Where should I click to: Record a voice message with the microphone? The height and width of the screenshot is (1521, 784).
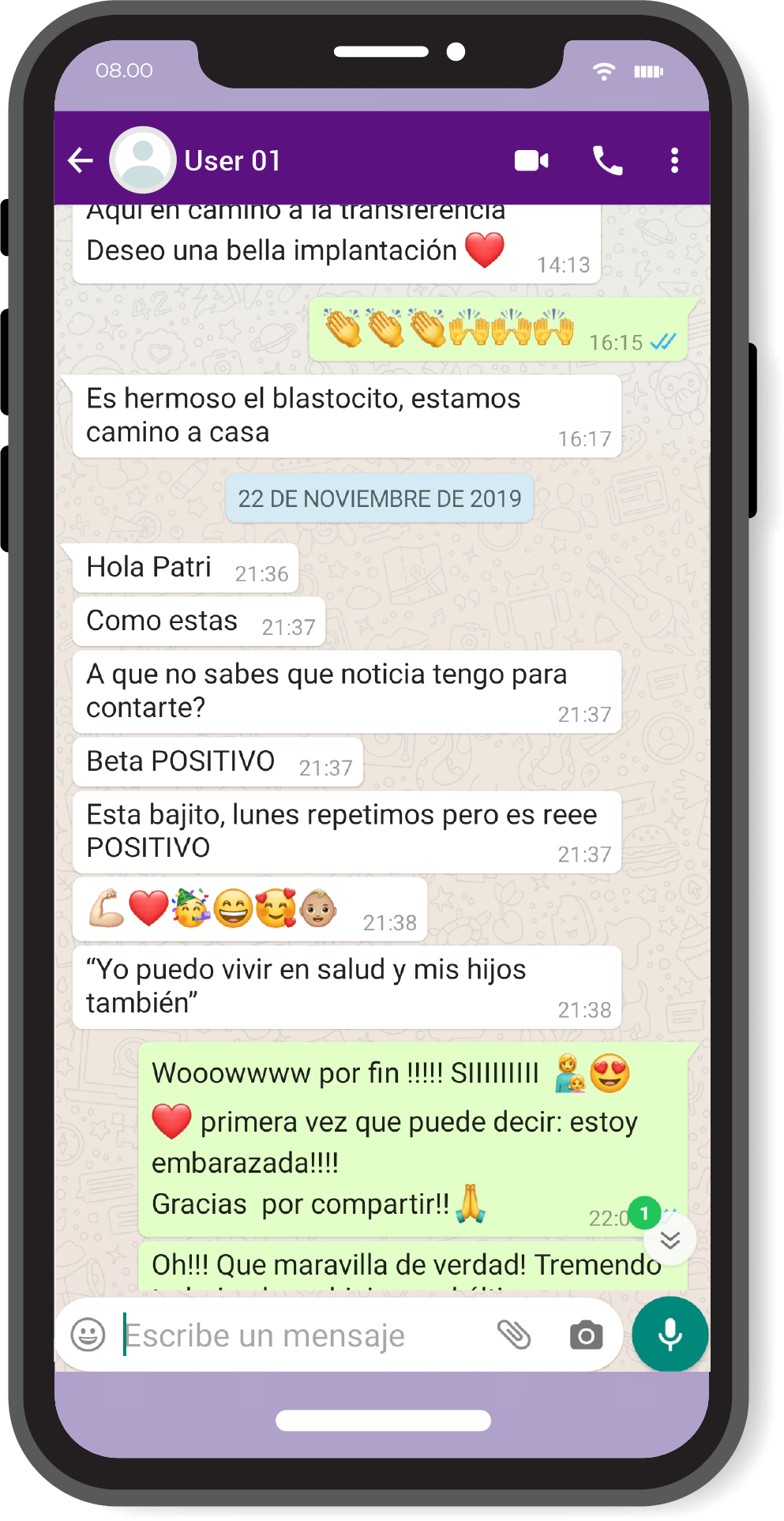tap(670, 1334)
